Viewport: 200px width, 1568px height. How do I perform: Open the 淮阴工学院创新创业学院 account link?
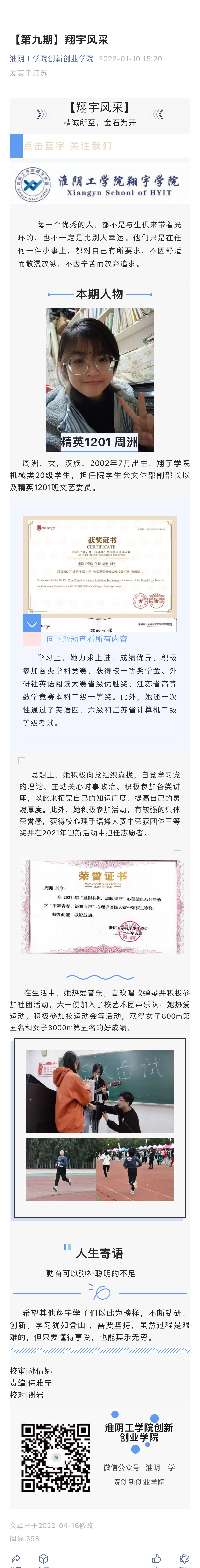tap(52, 59)
